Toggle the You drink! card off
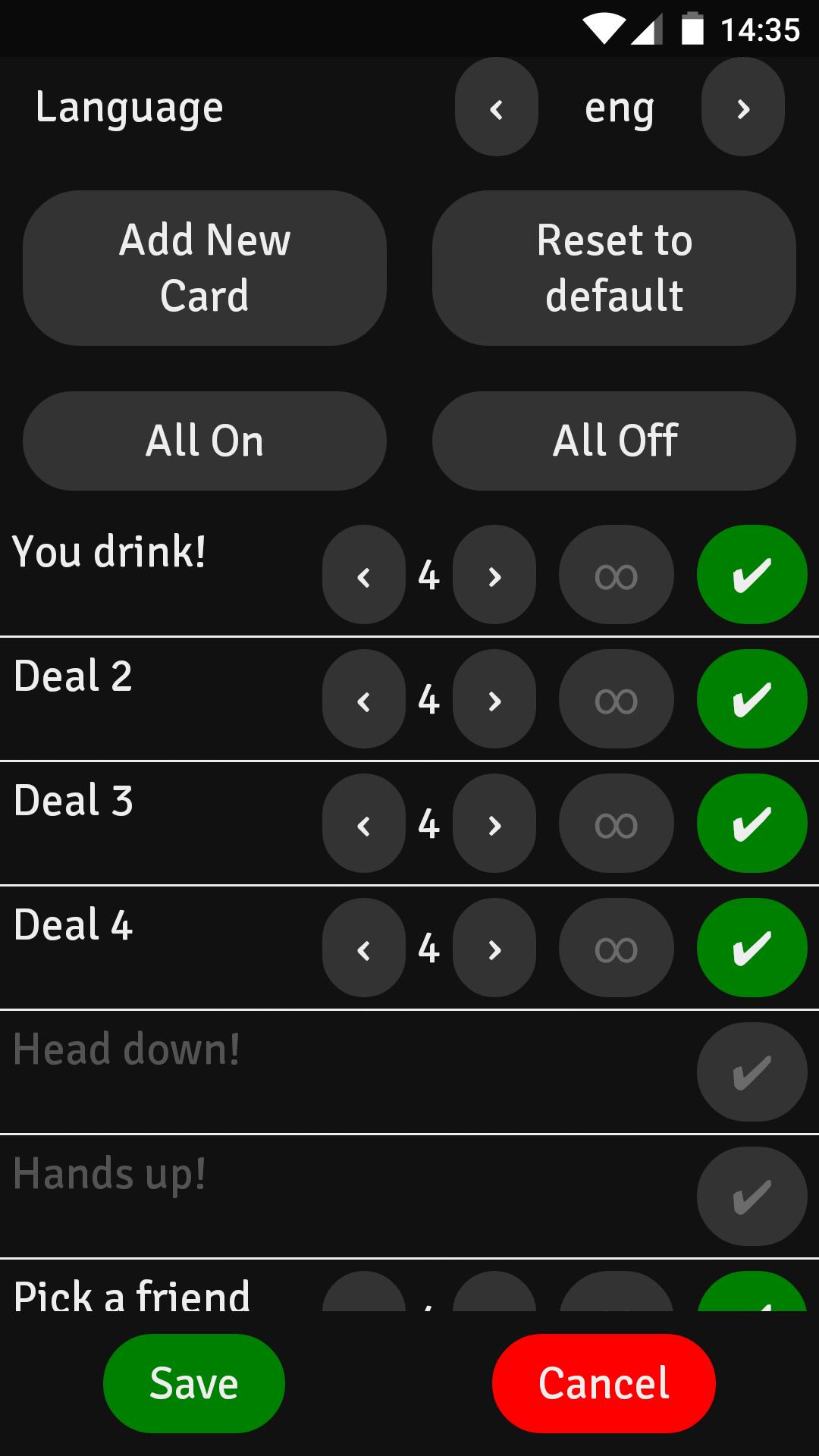The width and height of the screenshot is (819, 1456). (752, 575)
